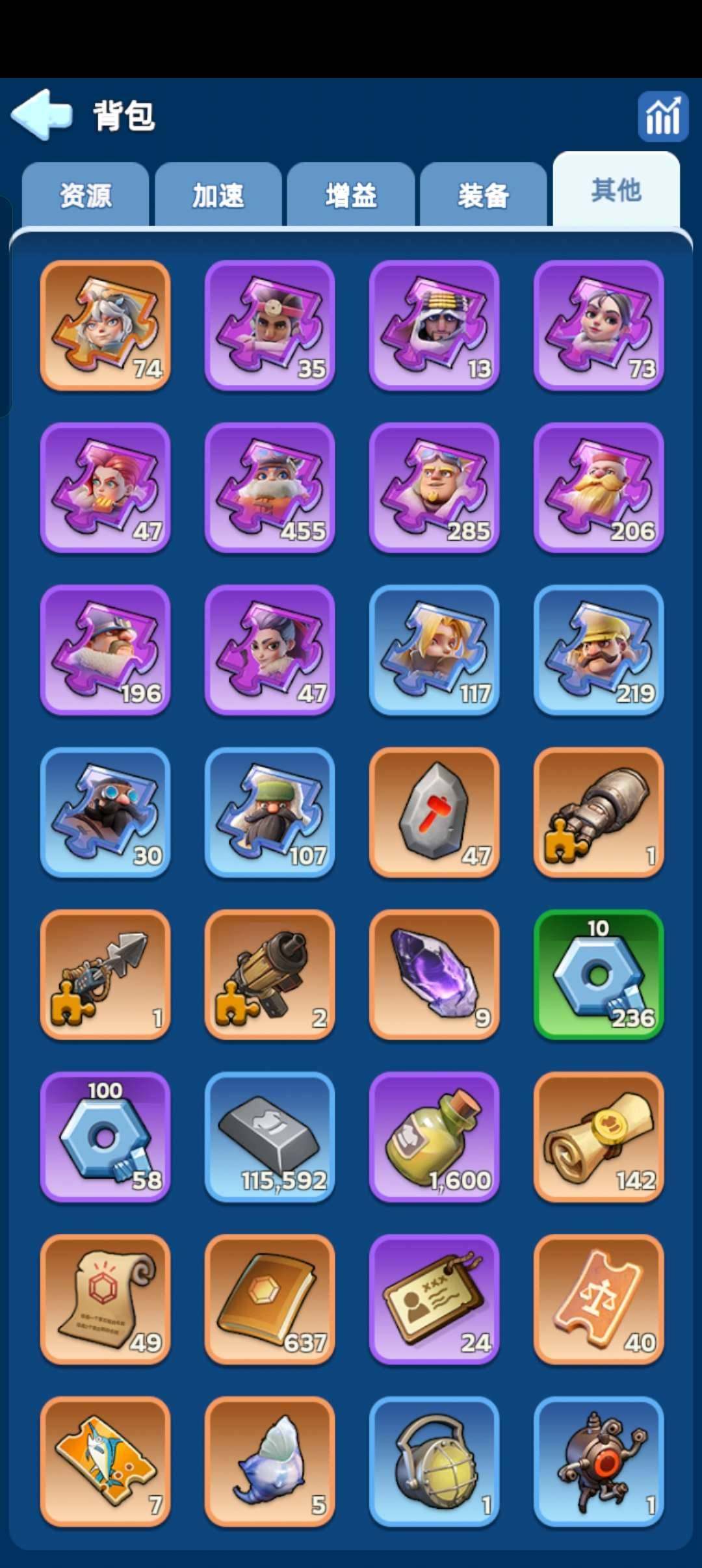Select the purple crystal item with 9
This screenshot has height=1568, width=702.
tap(434, 974)
